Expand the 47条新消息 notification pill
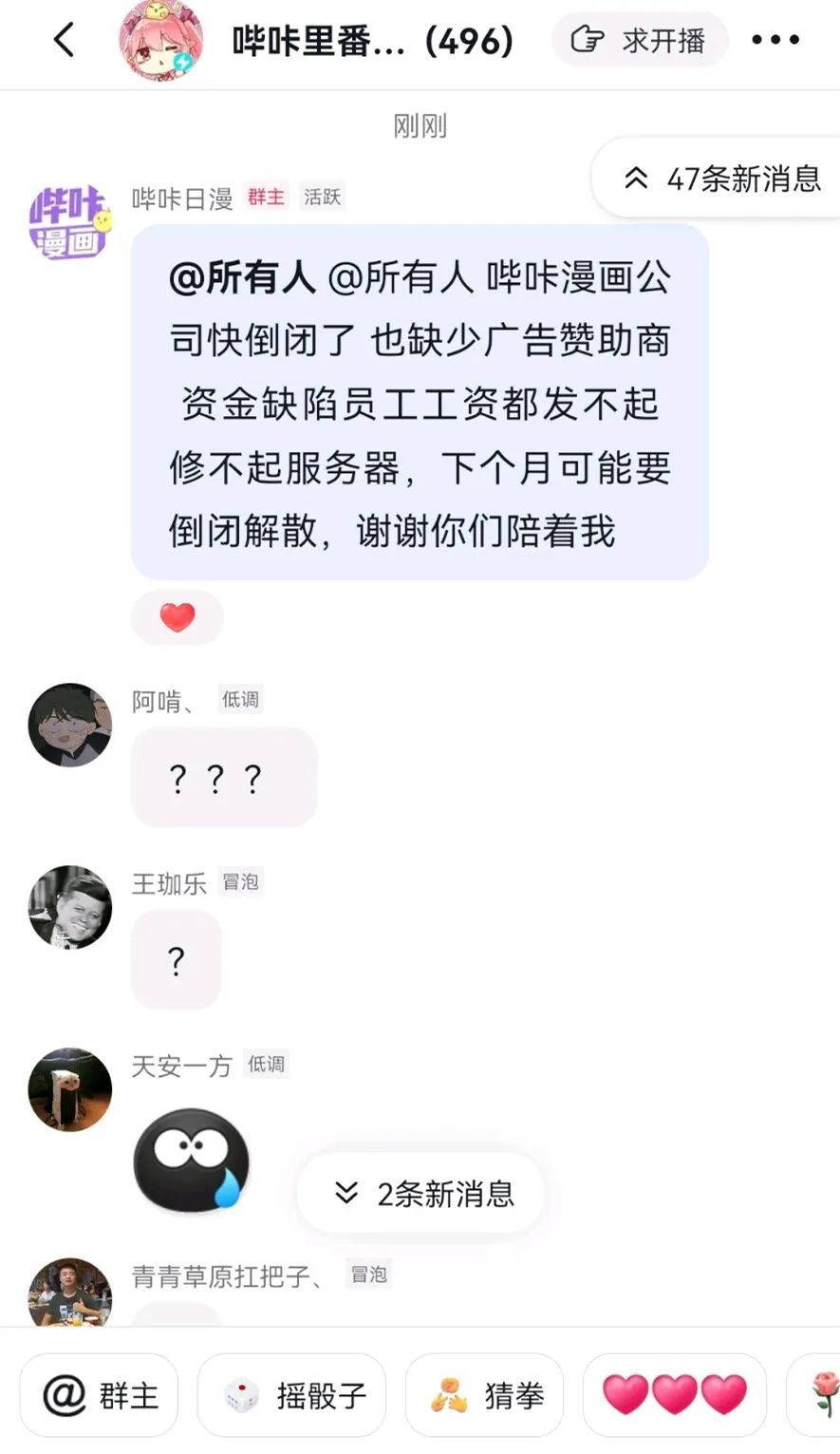The width and height of the screenshot is (840, 1454). pyautogui.click(x=727, y=178)
